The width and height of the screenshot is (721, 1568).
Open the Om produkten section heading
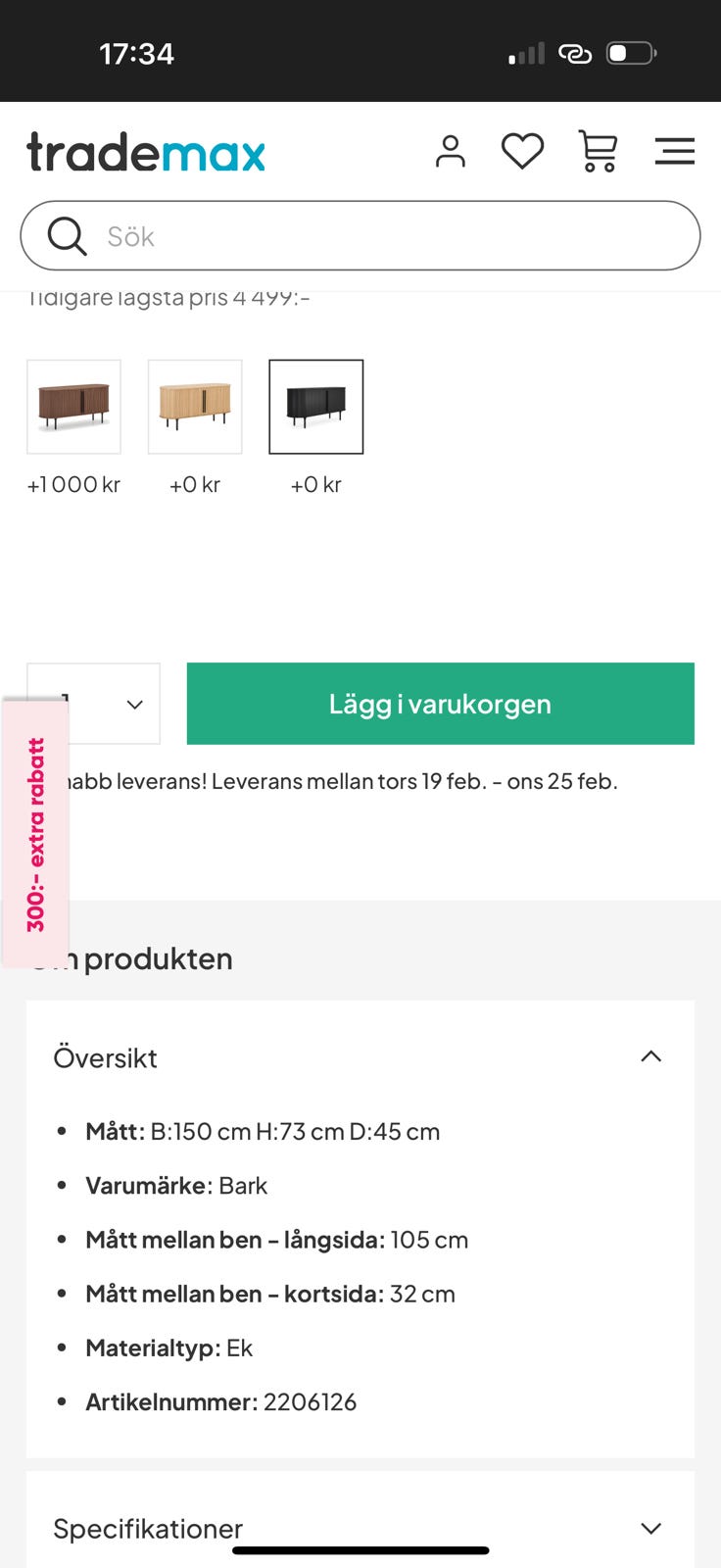[x=133, y=958]
